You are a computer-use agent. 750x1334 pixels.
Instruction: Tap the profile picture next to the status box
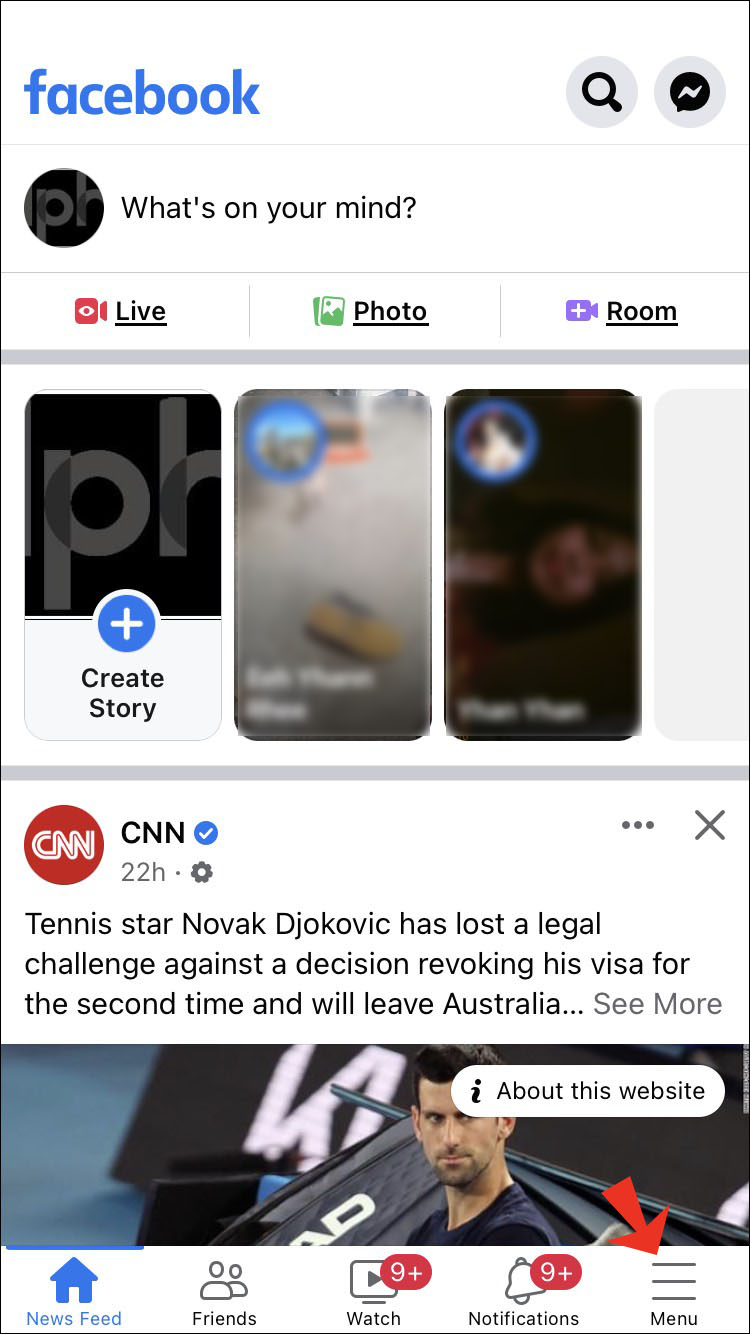[64, 208]
